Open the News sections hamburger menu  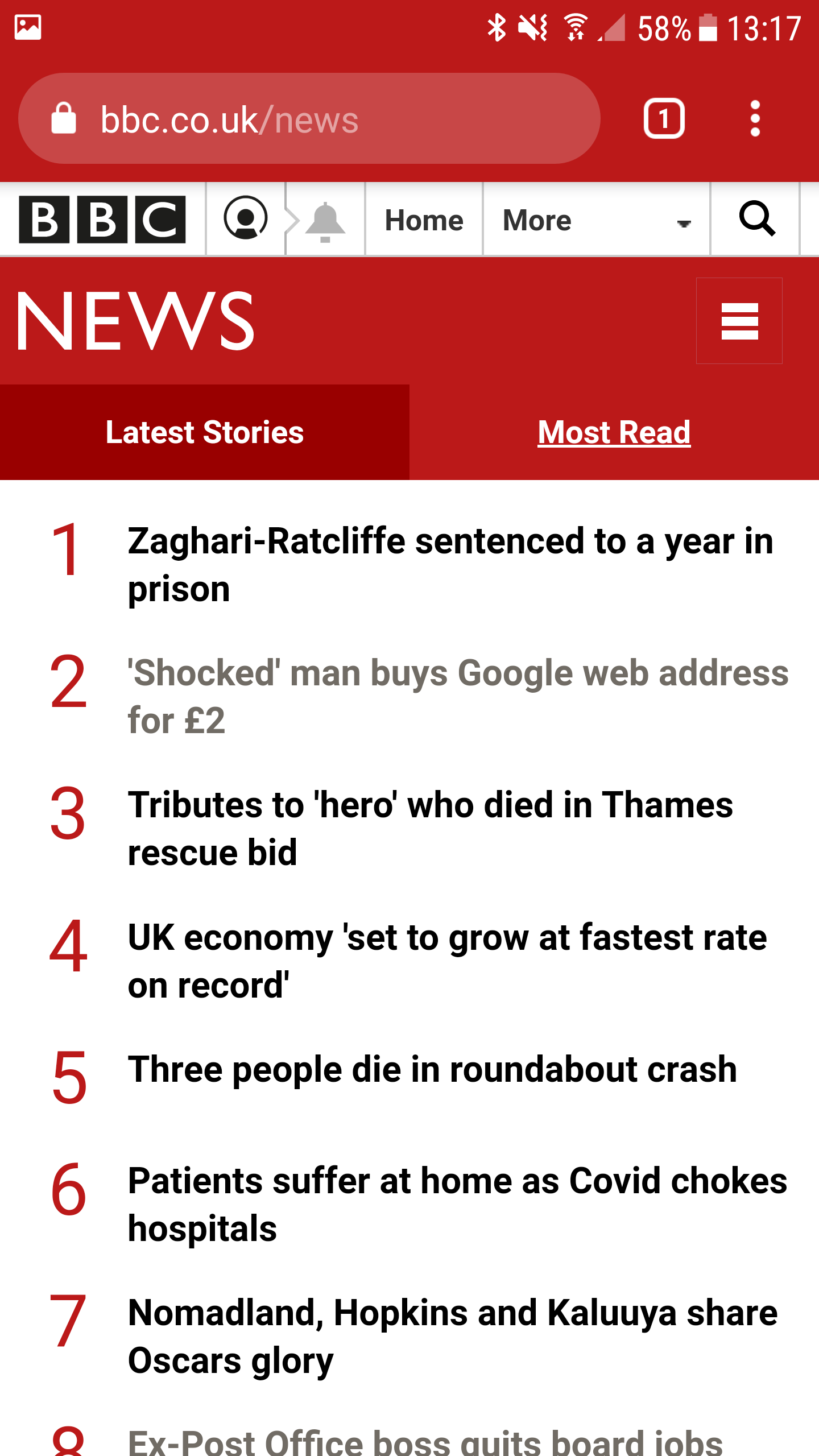coord(739,321)
